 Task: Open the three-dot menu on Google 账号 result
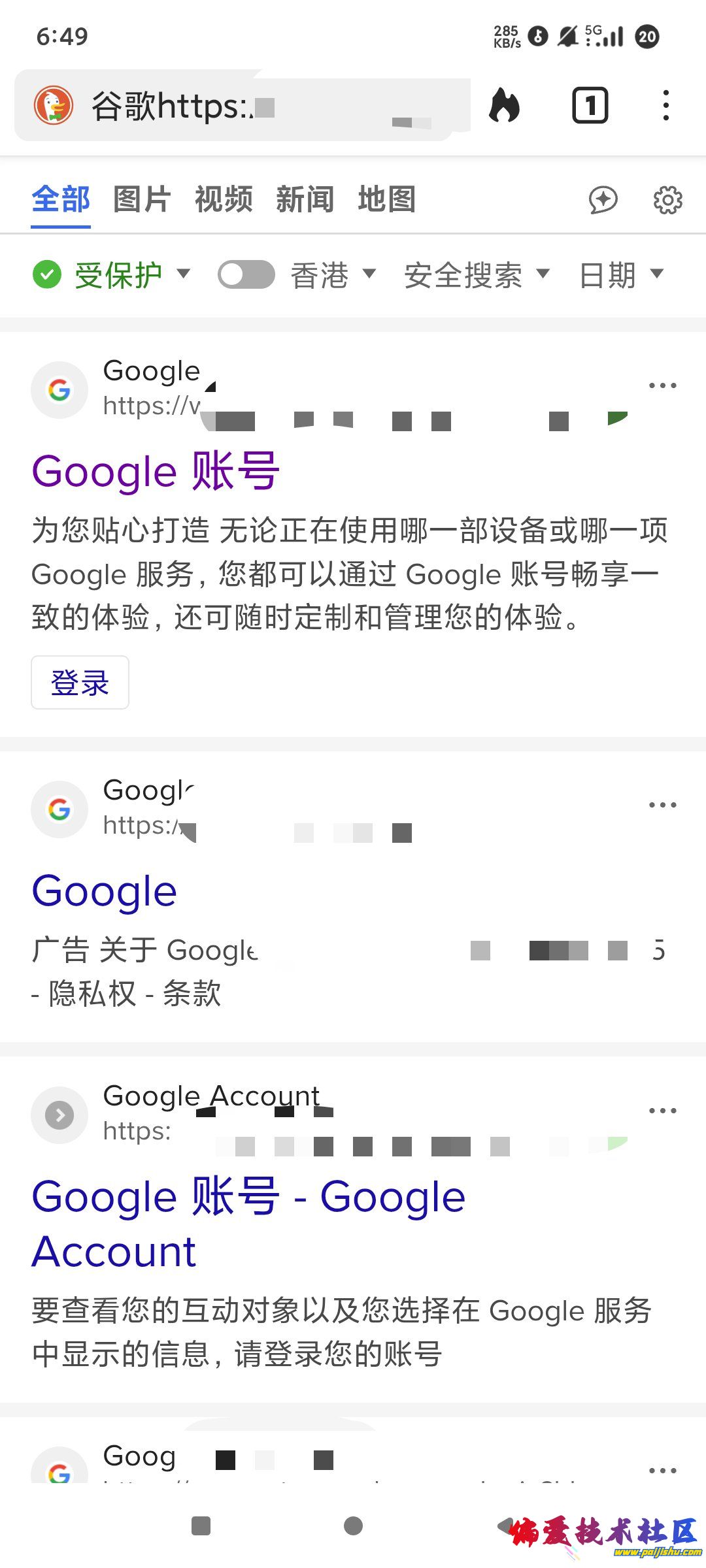[x=663, y=385]
